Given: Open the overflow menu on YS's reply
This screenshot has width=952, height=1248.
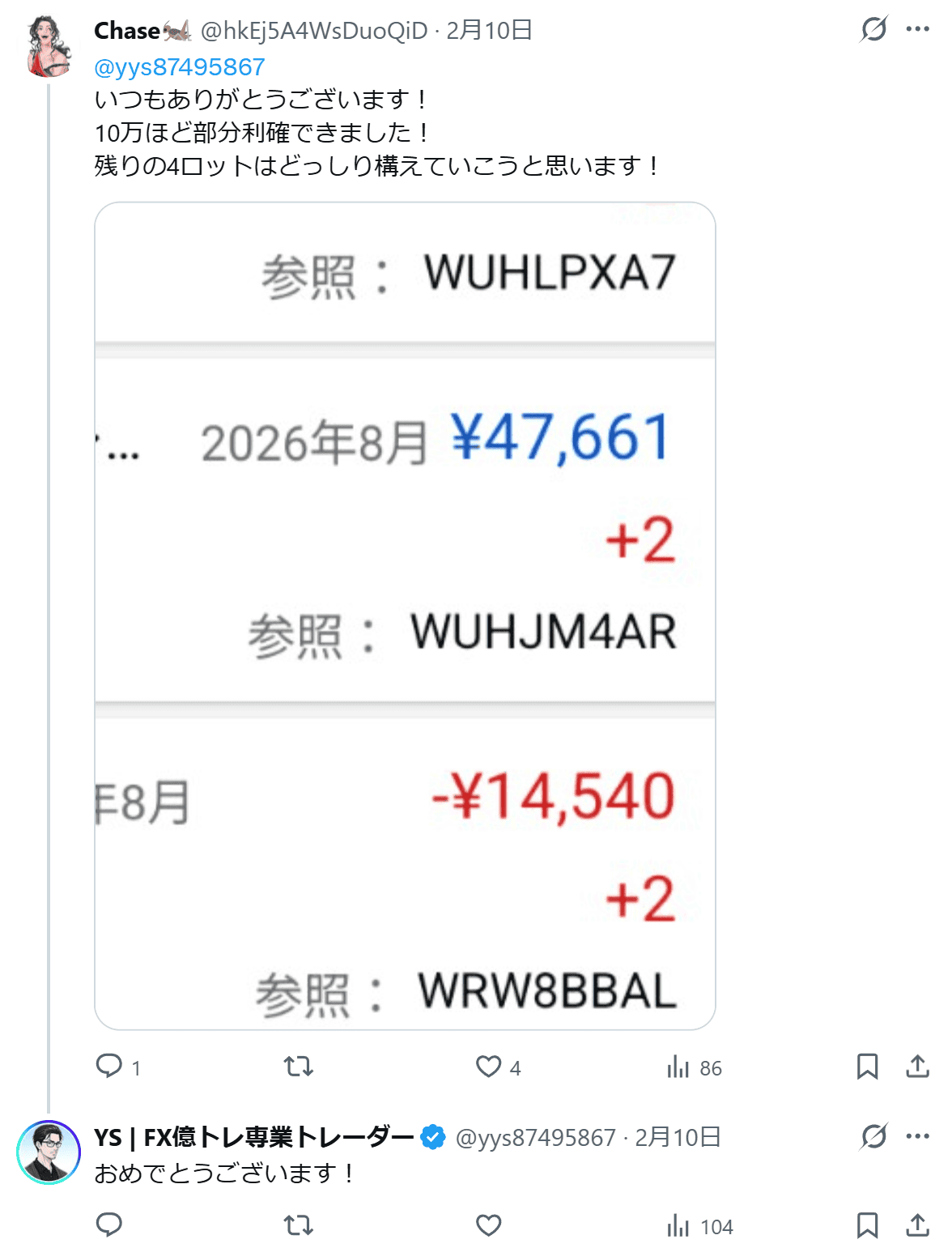Looking at the screenshot, I should click(x=917, y=1137).
